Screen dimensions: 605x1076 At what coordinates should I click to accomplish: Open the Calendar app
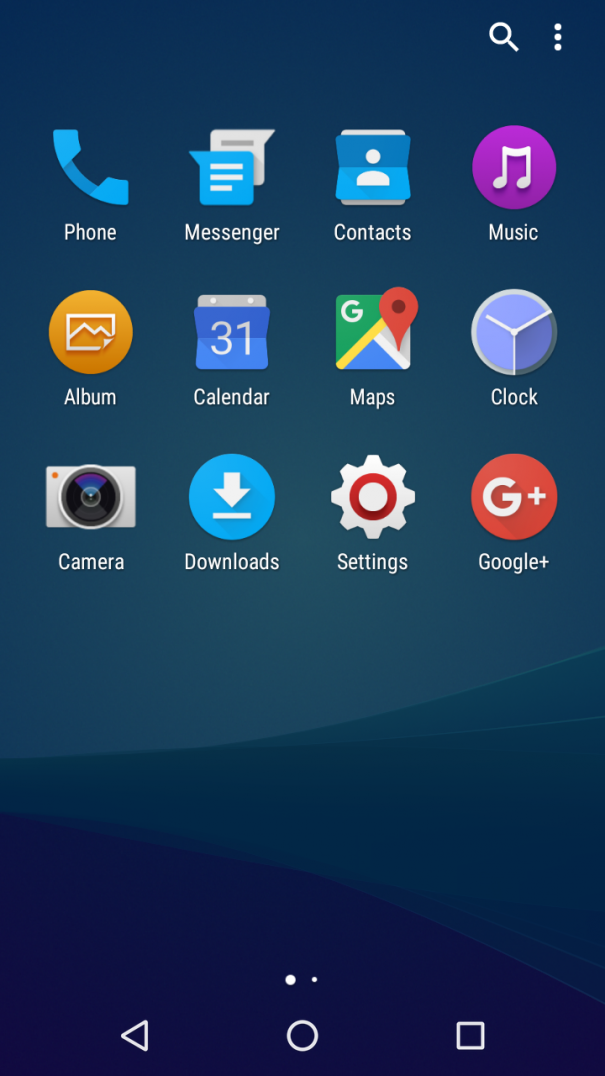click(x=232, y=333)
